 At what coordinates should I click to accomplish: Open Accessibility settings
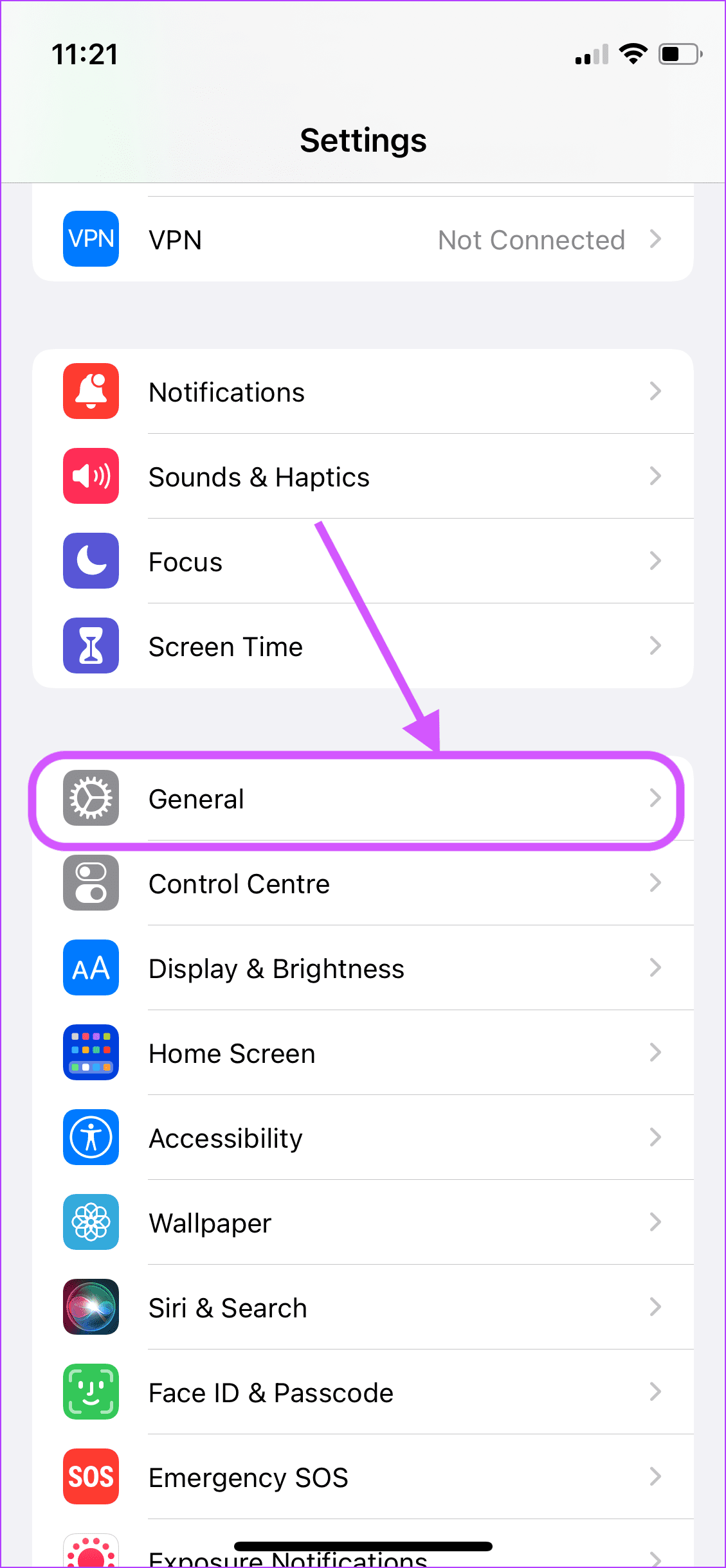point(363,1137)
